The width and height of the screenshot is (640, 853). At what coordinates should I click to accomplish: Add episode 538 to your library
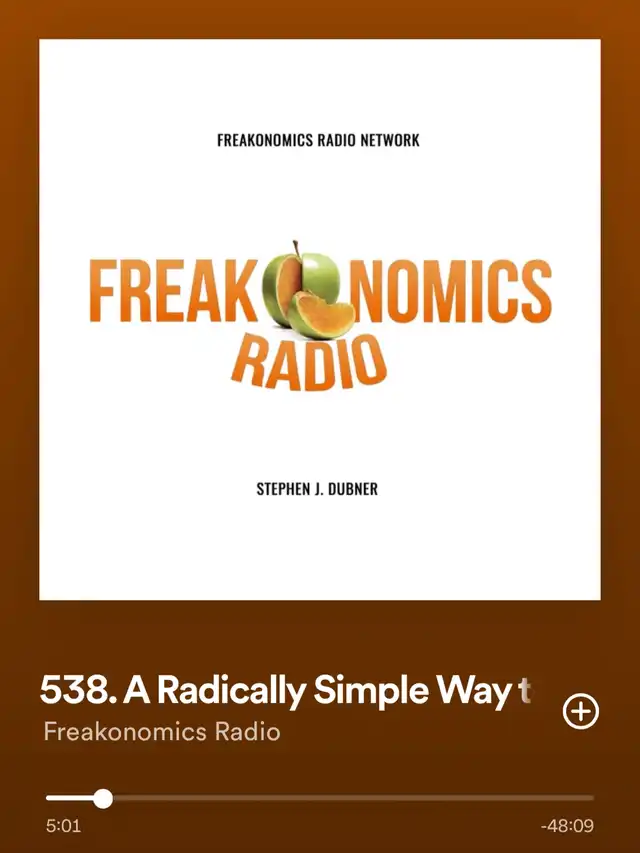point(581,711)
